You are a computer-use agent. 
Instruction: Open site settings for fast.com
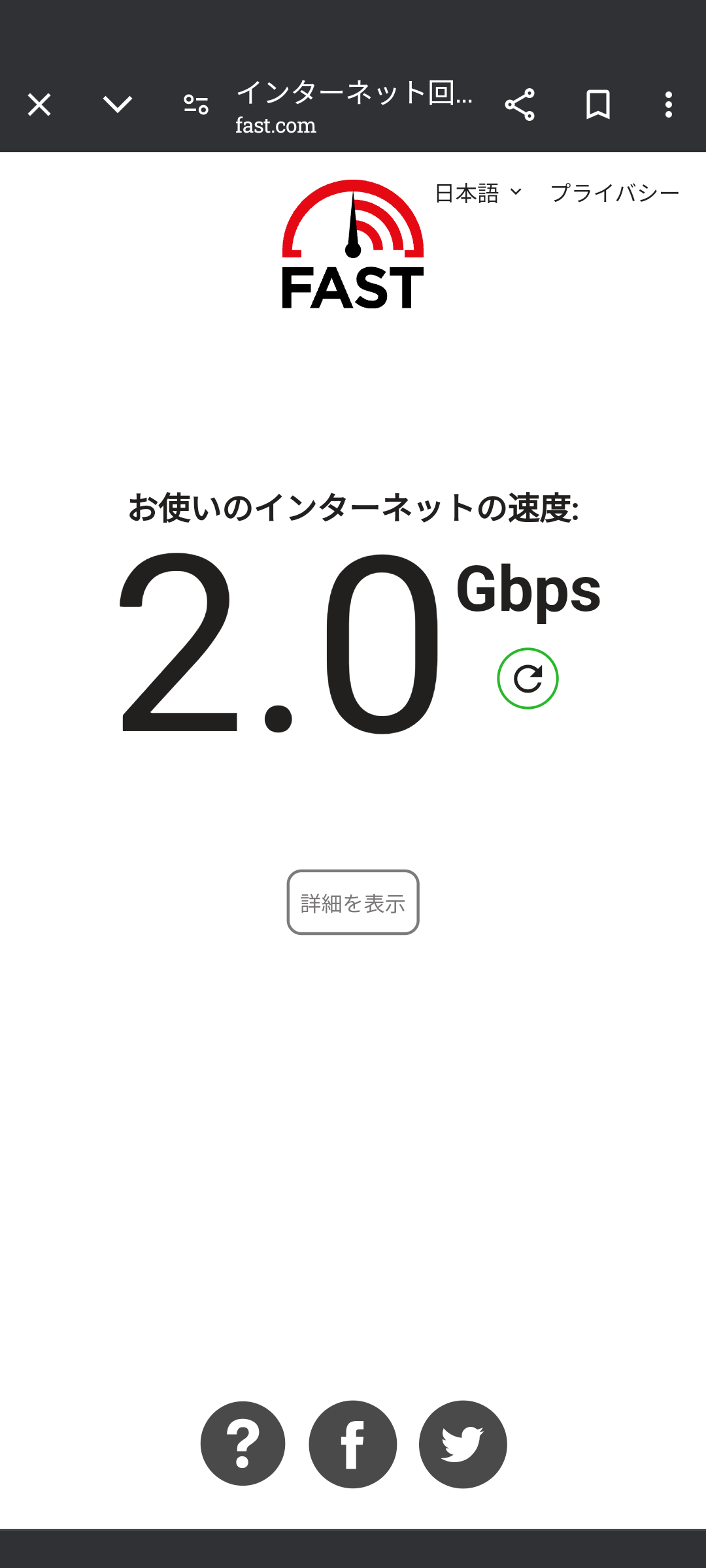point(196,105)
